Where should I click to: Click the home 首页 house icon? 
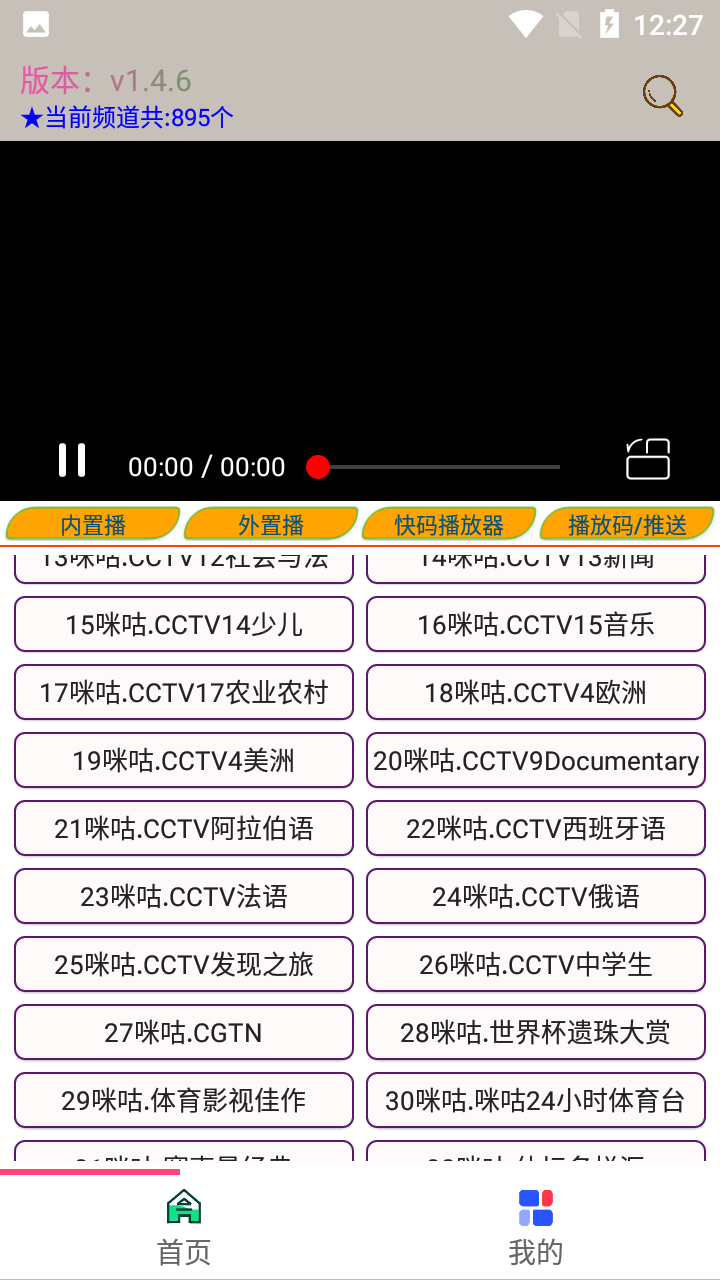pos(183,1206)
